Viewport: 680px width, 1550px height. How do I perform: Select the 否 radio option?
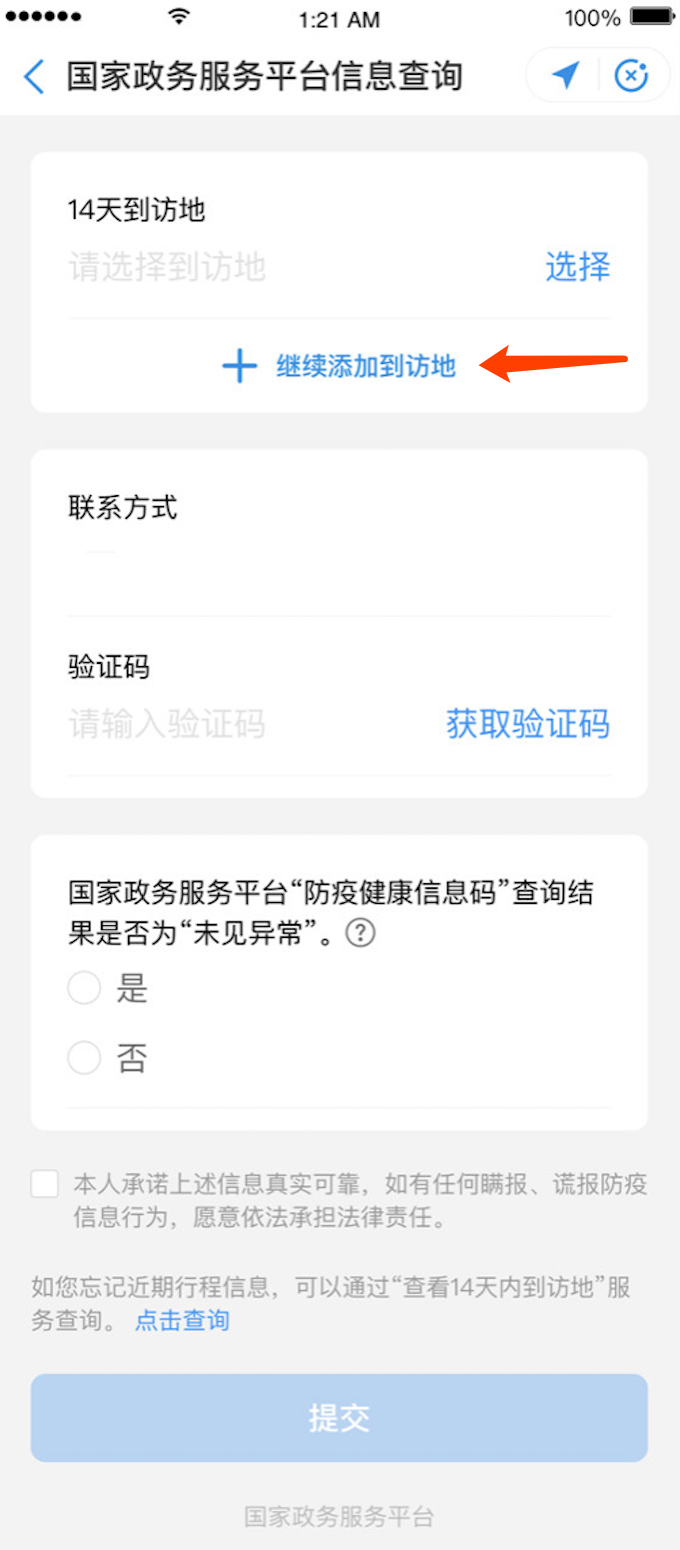pos(84,1058)
